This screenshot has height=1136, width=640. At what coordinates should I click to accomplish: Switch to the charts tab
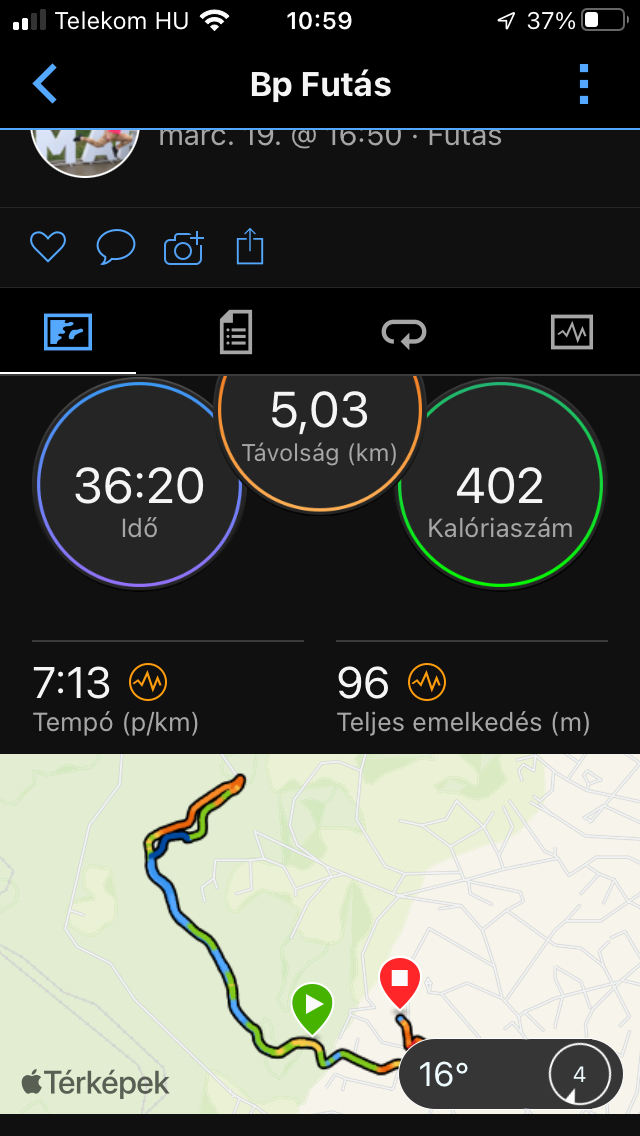click(572, 332)
